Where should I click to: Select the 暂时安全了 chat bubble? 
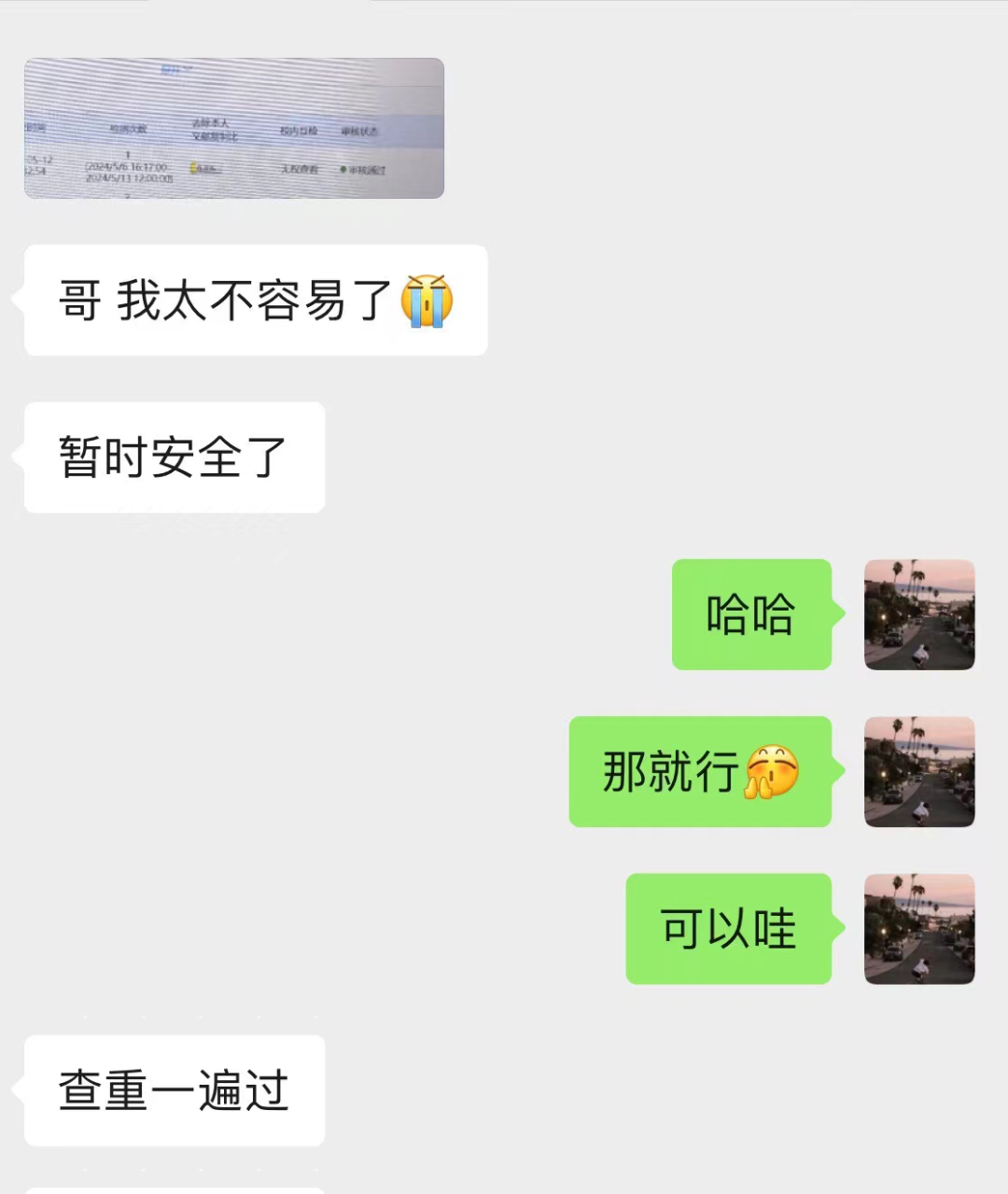(x=173, y=457)
